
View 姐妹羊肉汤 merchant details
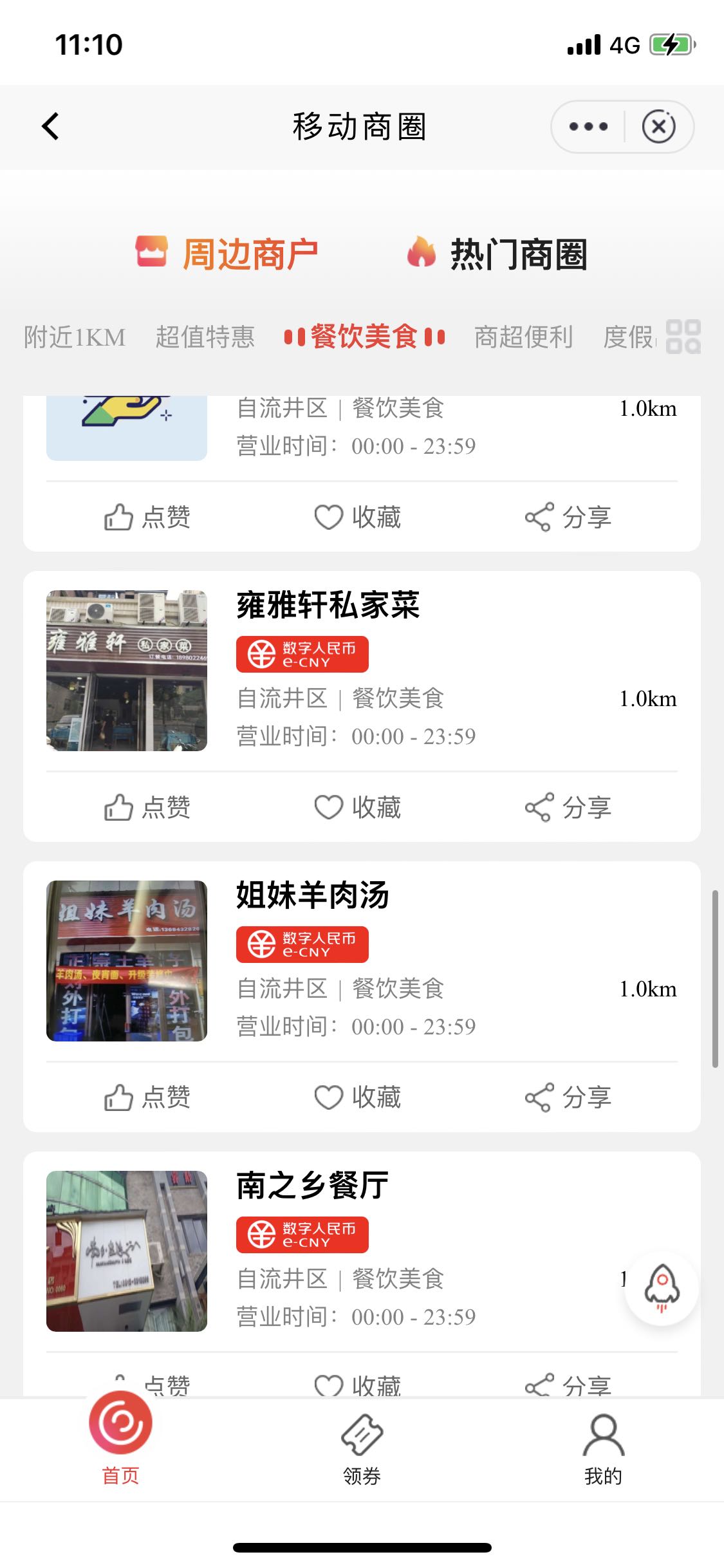click(x=362, y=961)
